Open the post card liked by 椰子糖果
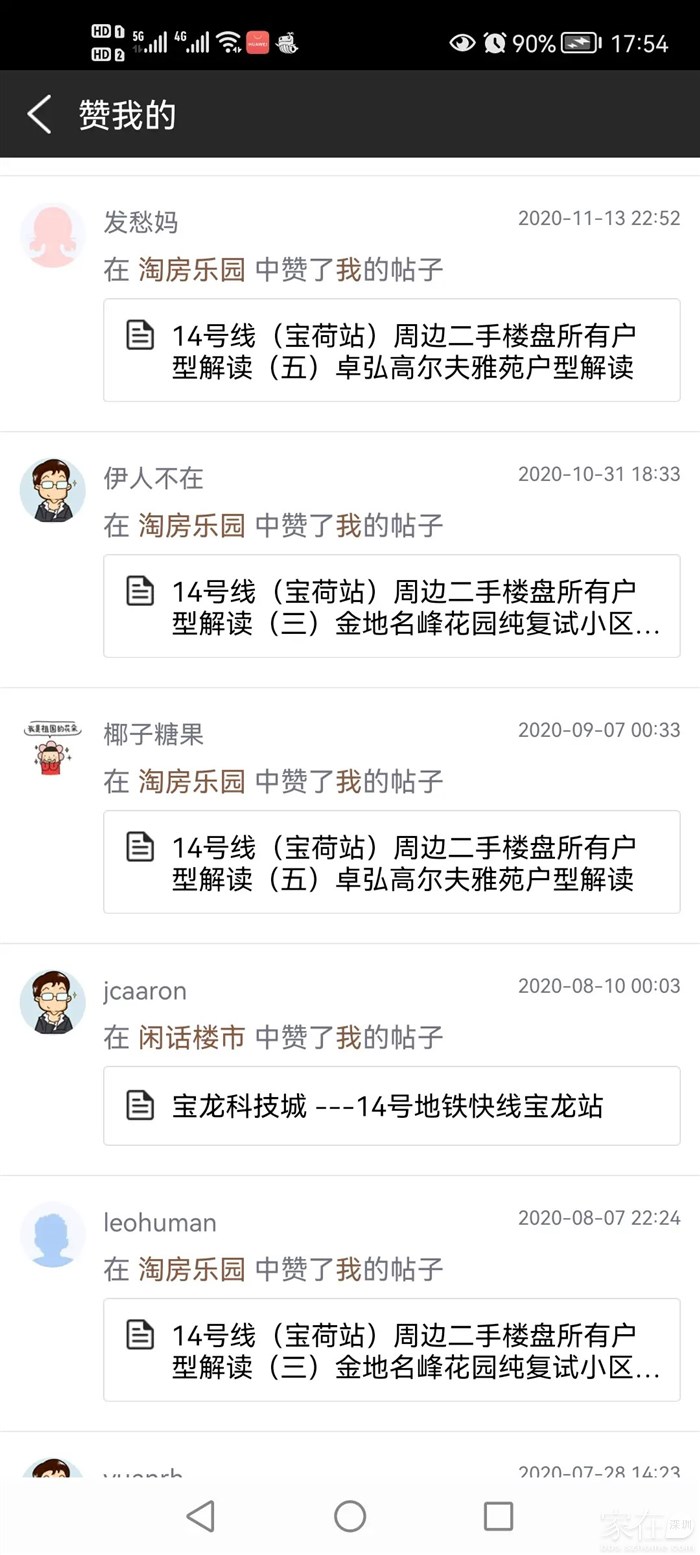 coord(391,862)
